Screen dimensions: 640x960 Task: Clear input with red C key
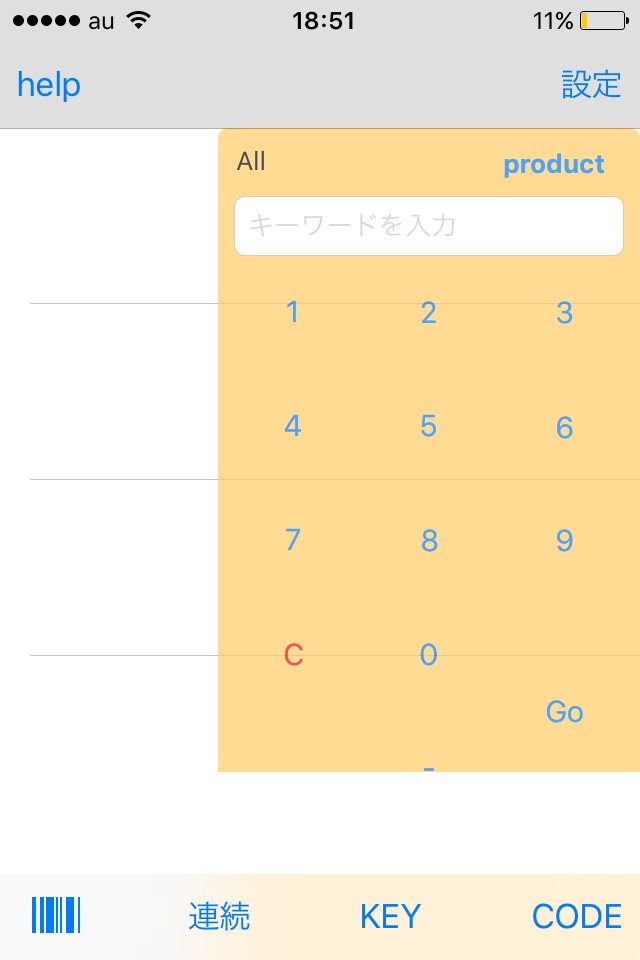(293, 655)
